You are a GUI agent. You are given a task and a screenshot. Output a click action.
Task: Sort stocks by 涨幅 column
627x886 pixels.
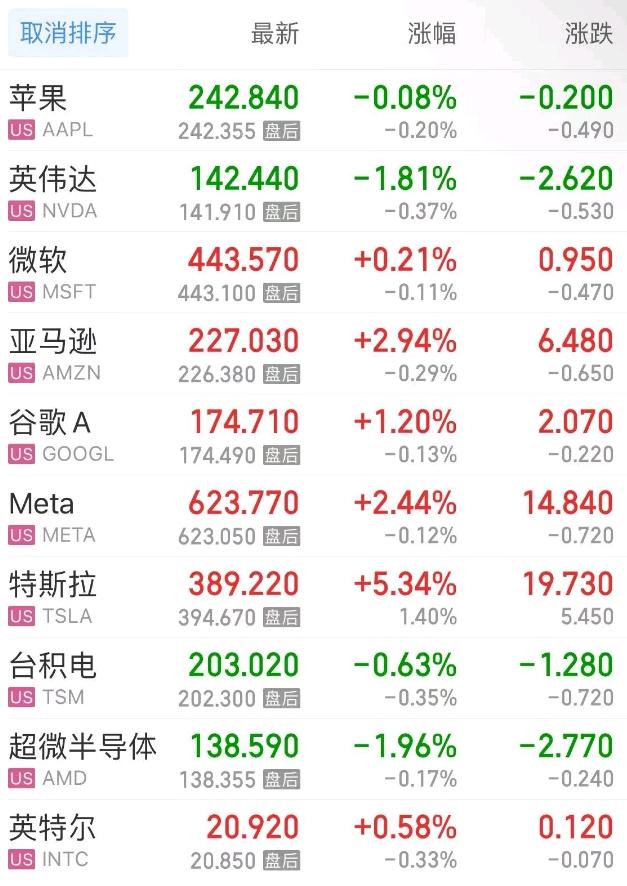click(x=432, y=33)
